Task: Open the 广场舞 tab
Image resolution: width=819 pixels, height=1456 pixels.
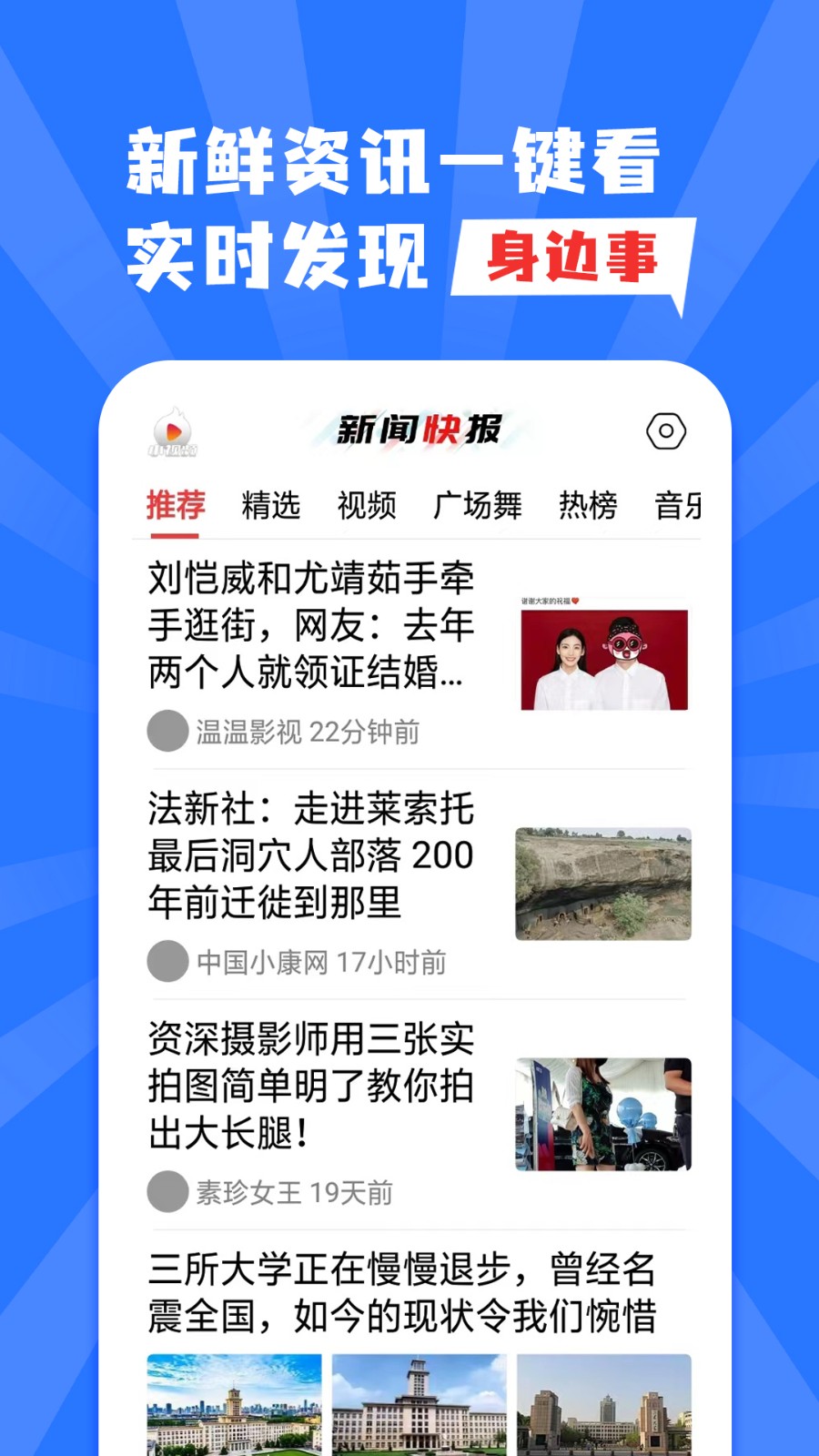Action: point(476,505)
